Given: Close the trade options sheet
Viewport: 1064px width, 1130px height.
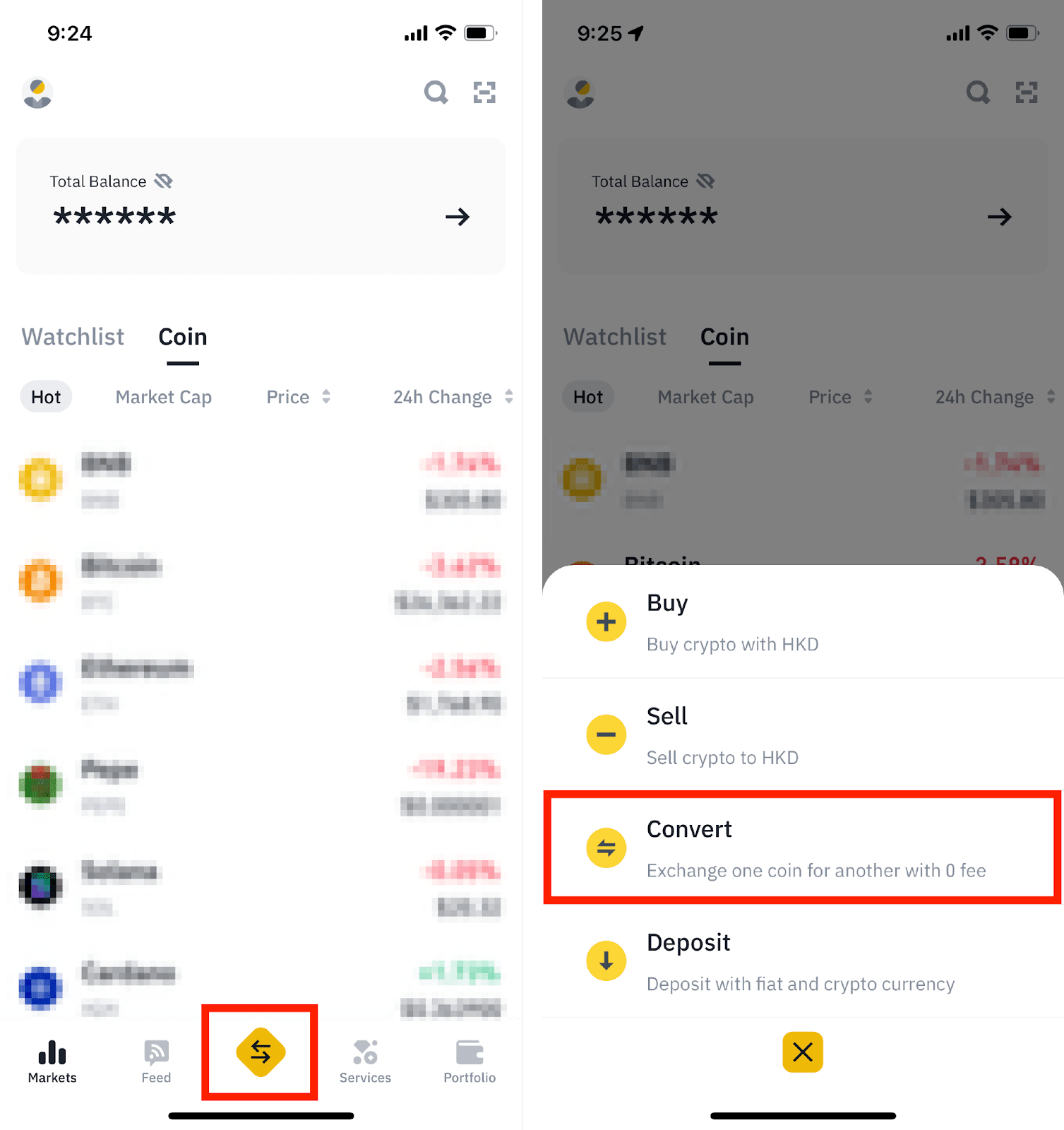Looking at the screenshot, I should tap(803, 1052).
